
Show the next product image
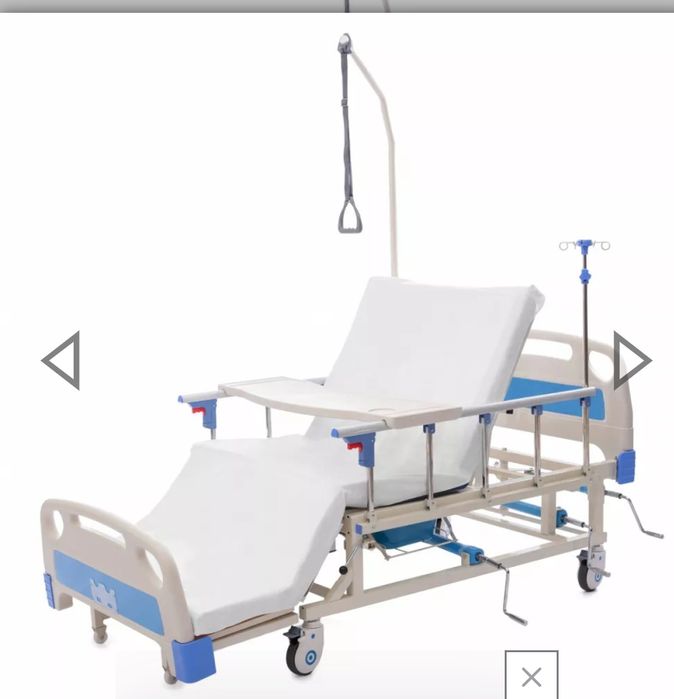click(x=631, y=361)
